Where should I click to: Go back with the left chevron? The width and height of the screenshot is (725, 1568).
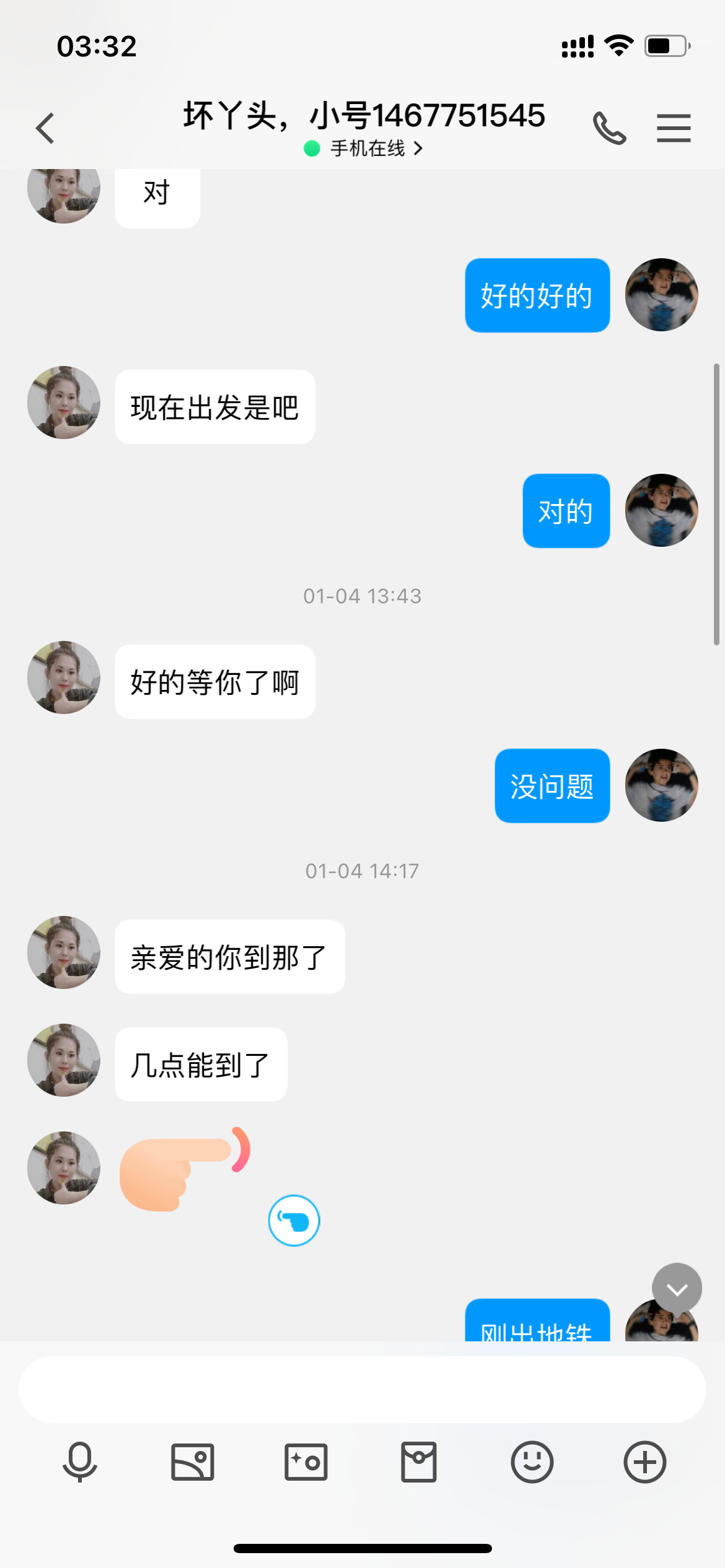[x=45, y=128]
